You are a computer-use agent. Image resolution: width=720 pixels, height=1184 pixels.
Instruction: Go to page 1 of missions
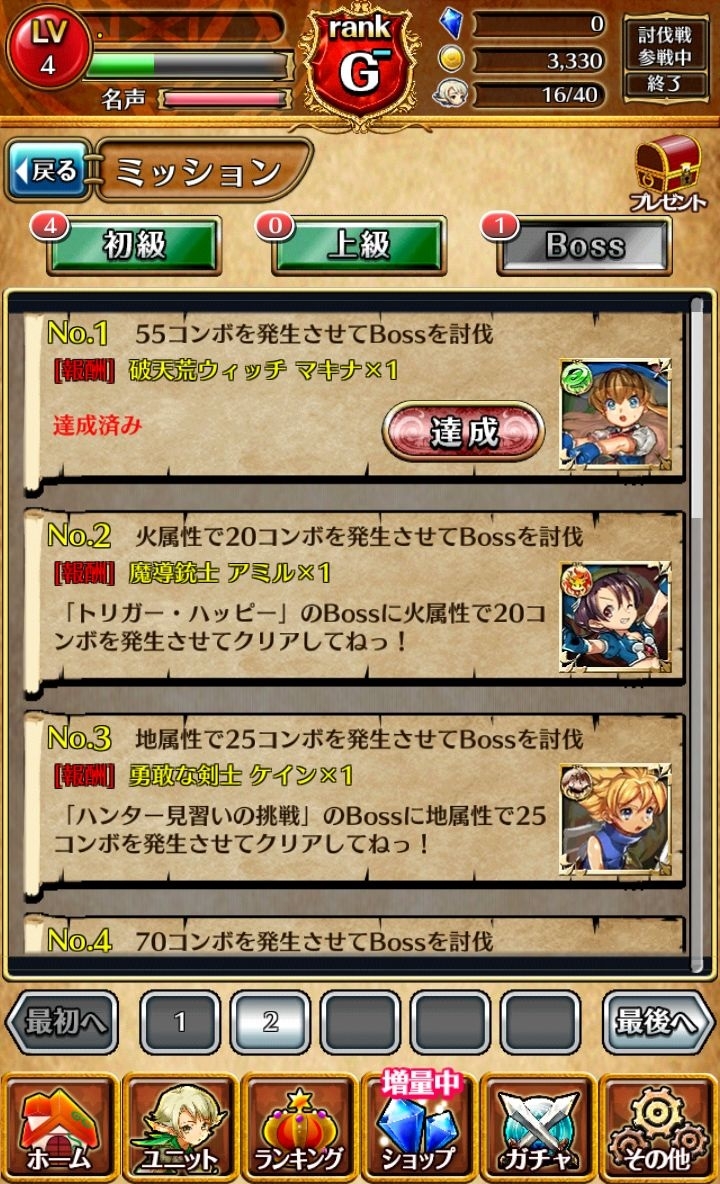[180, 1022]
